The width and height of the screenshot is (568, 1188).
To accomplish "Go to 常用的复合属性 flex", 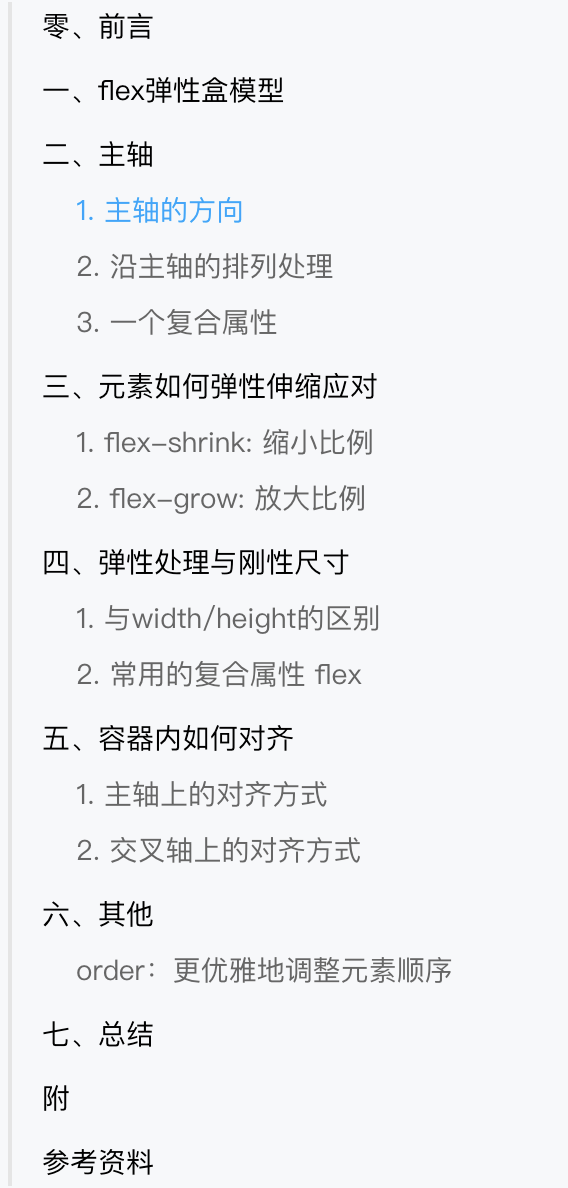I will (219, 674).
